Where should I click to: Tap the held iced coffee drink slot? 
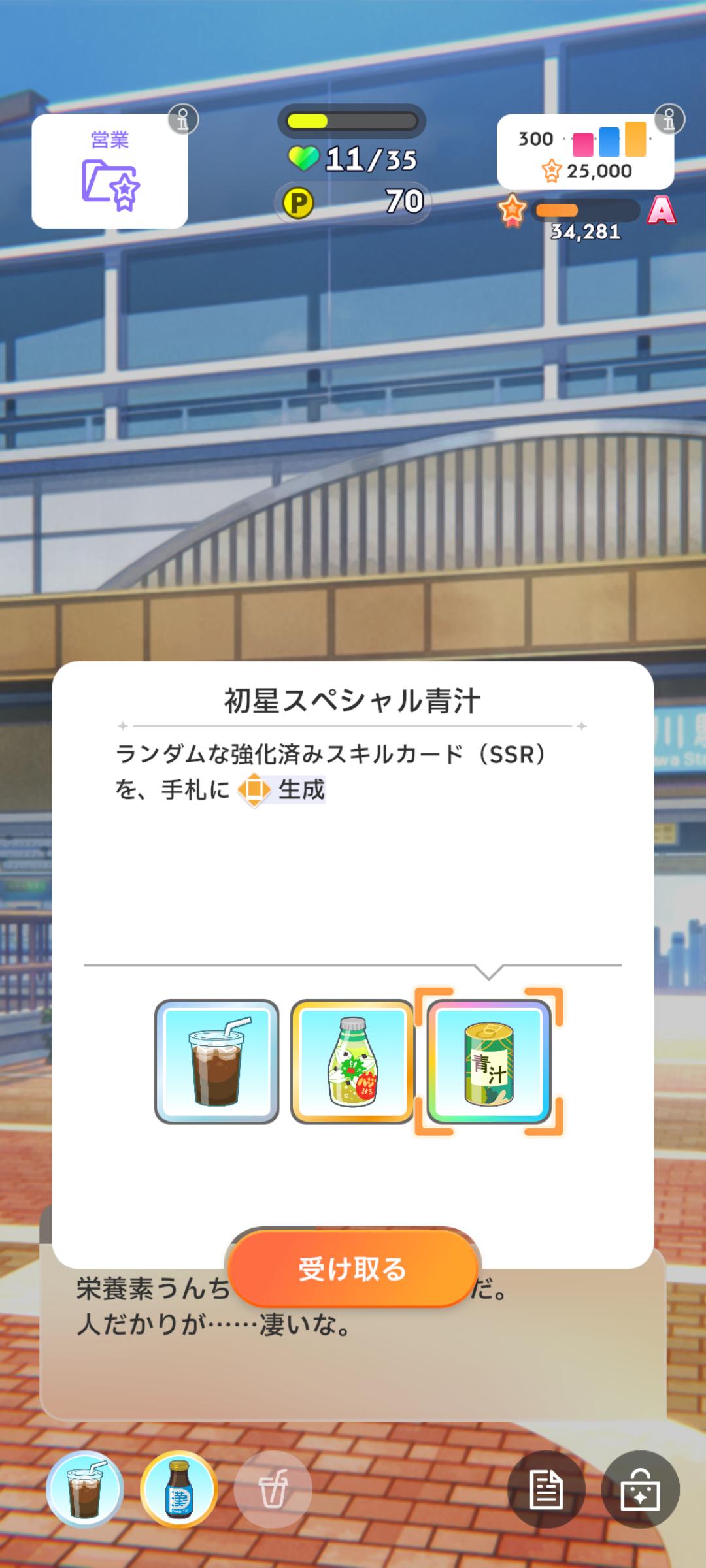point(85,1490)
